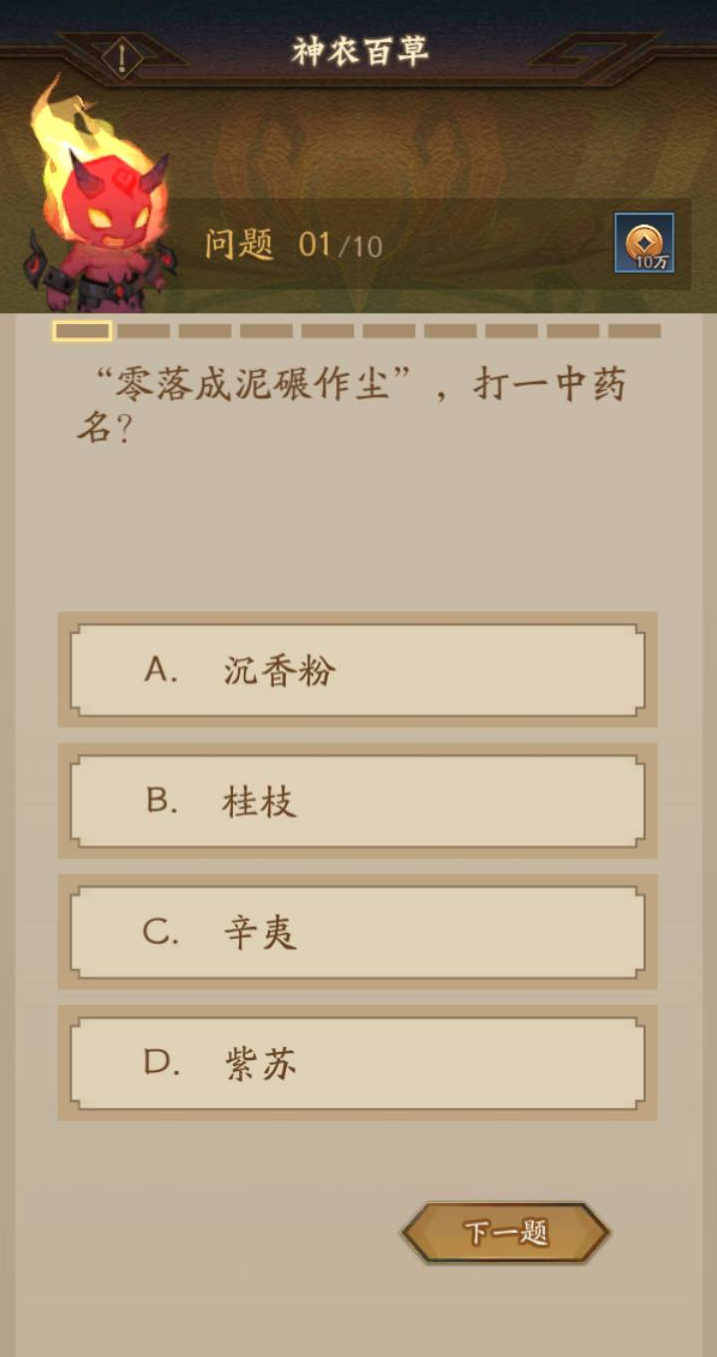Screen dimensions: 717x1357
Task: Tap the 10万 coin reward icon
Action: (x=644, y=243)
